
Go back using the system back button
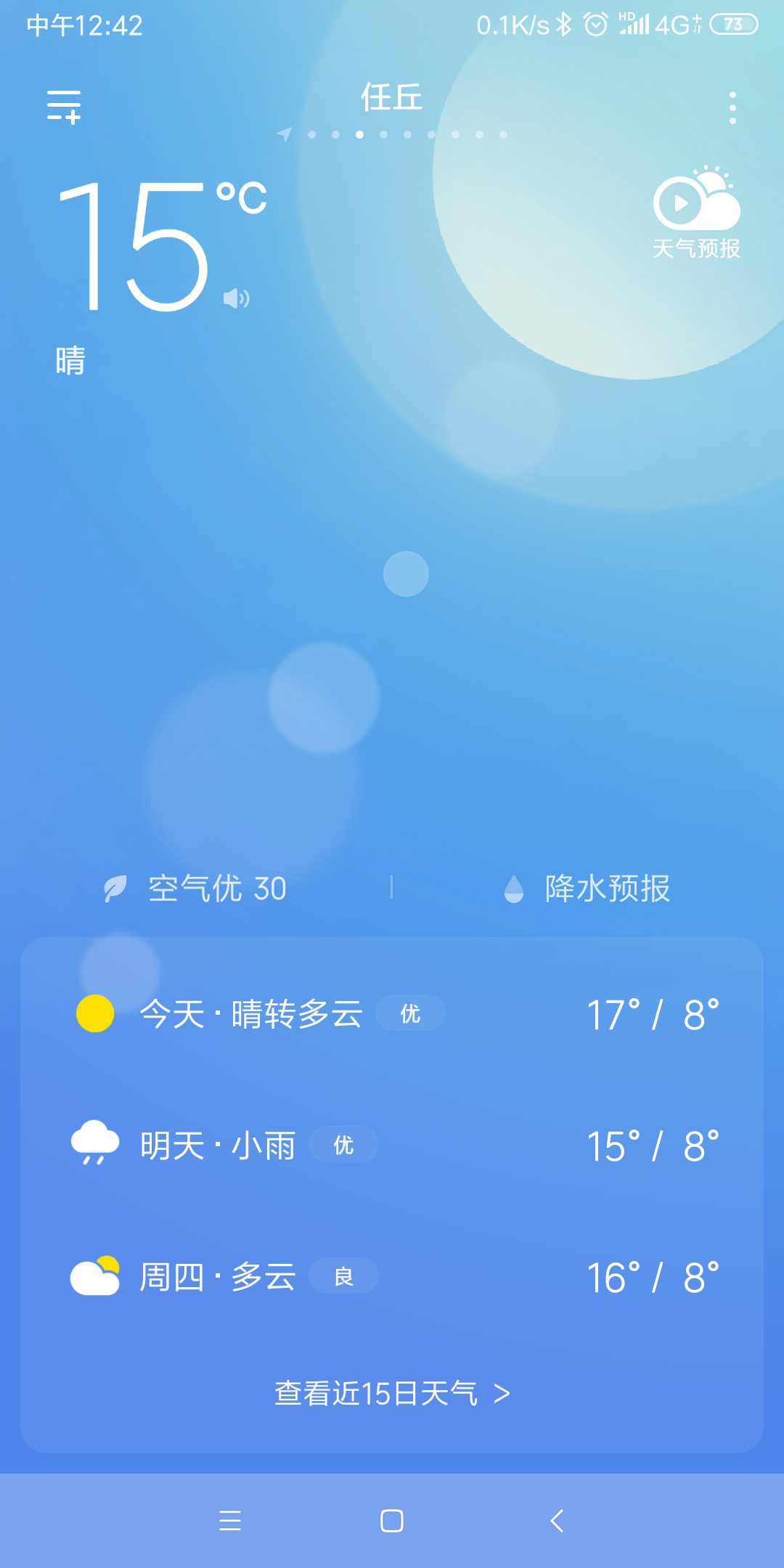(557, 1521)
